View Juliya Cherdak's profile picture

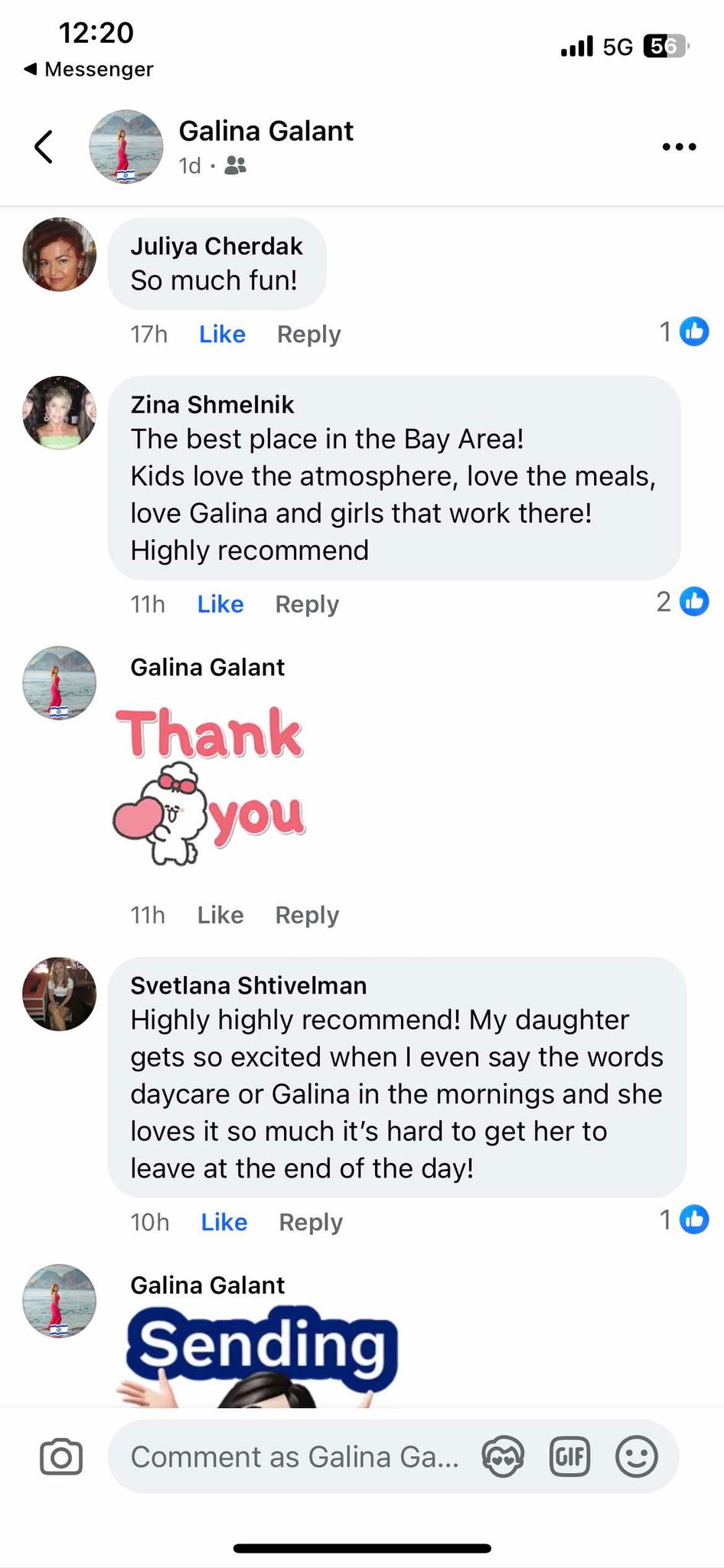pyautogui.click(x=60, y=255)
